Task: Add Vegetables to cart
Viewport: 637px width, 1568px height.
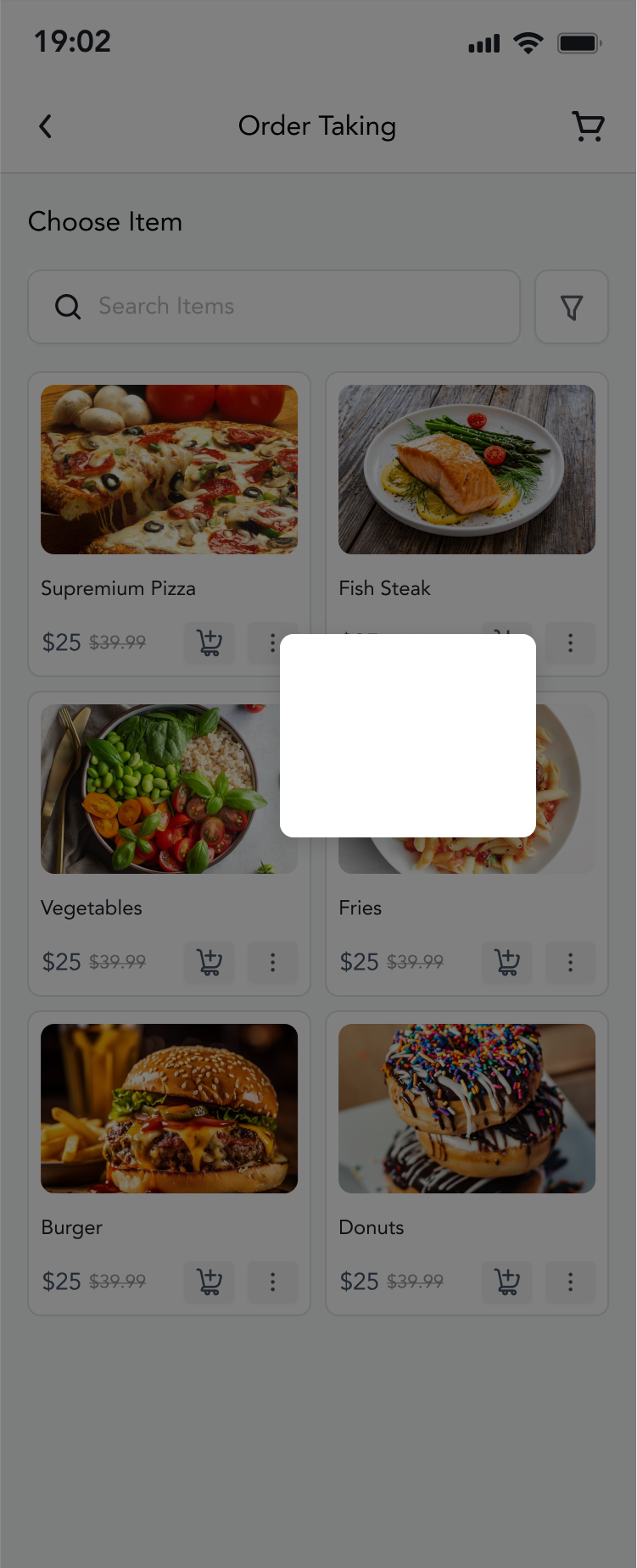Action: pyautogui.click(x=210, y=962)
